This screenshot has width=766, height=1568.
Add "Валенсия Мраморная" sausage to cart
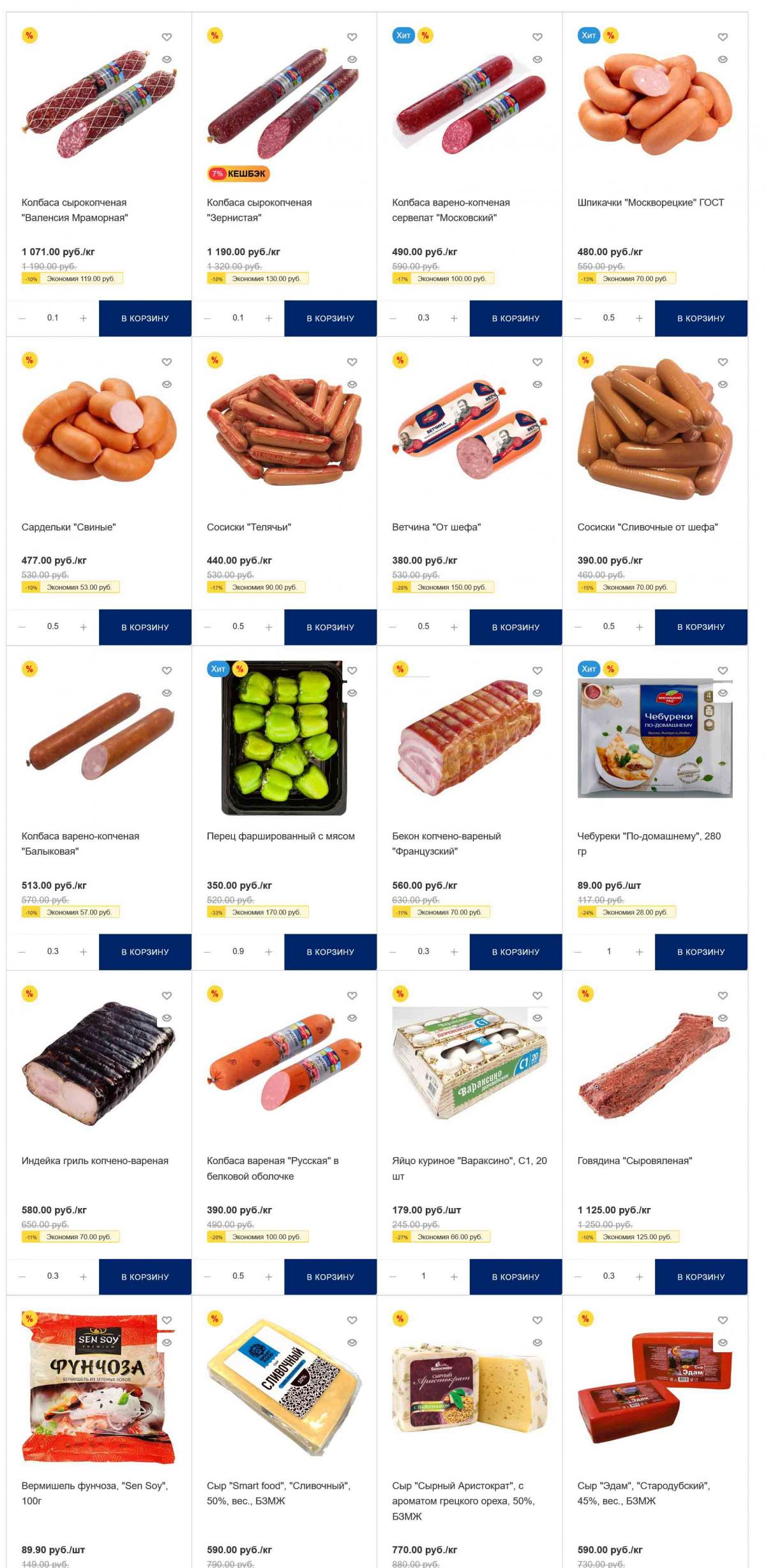(145, 318)
